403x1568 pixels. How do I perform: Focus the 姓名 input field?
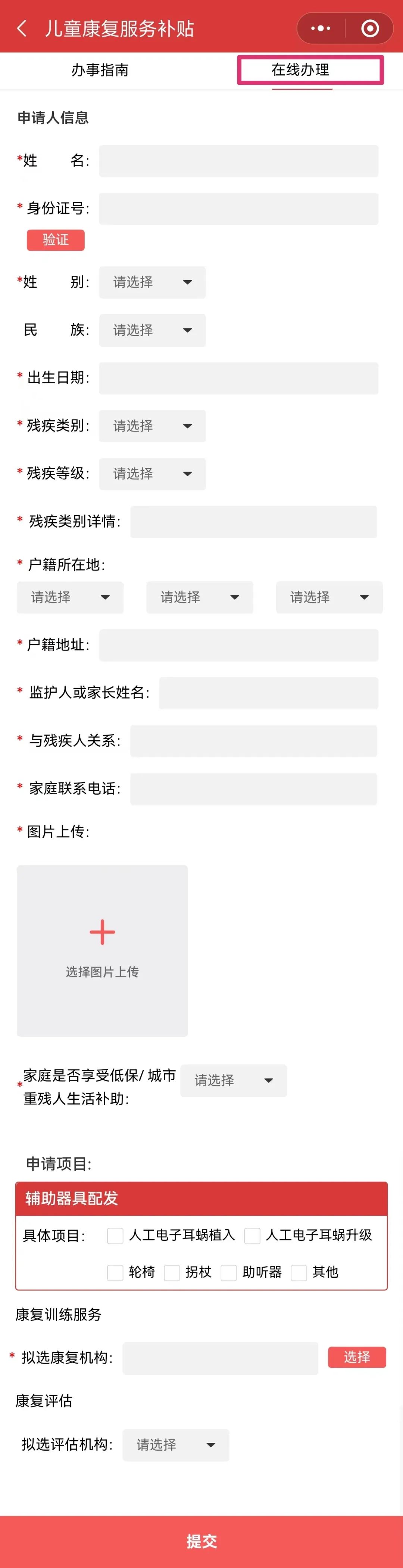click(238, 161)
